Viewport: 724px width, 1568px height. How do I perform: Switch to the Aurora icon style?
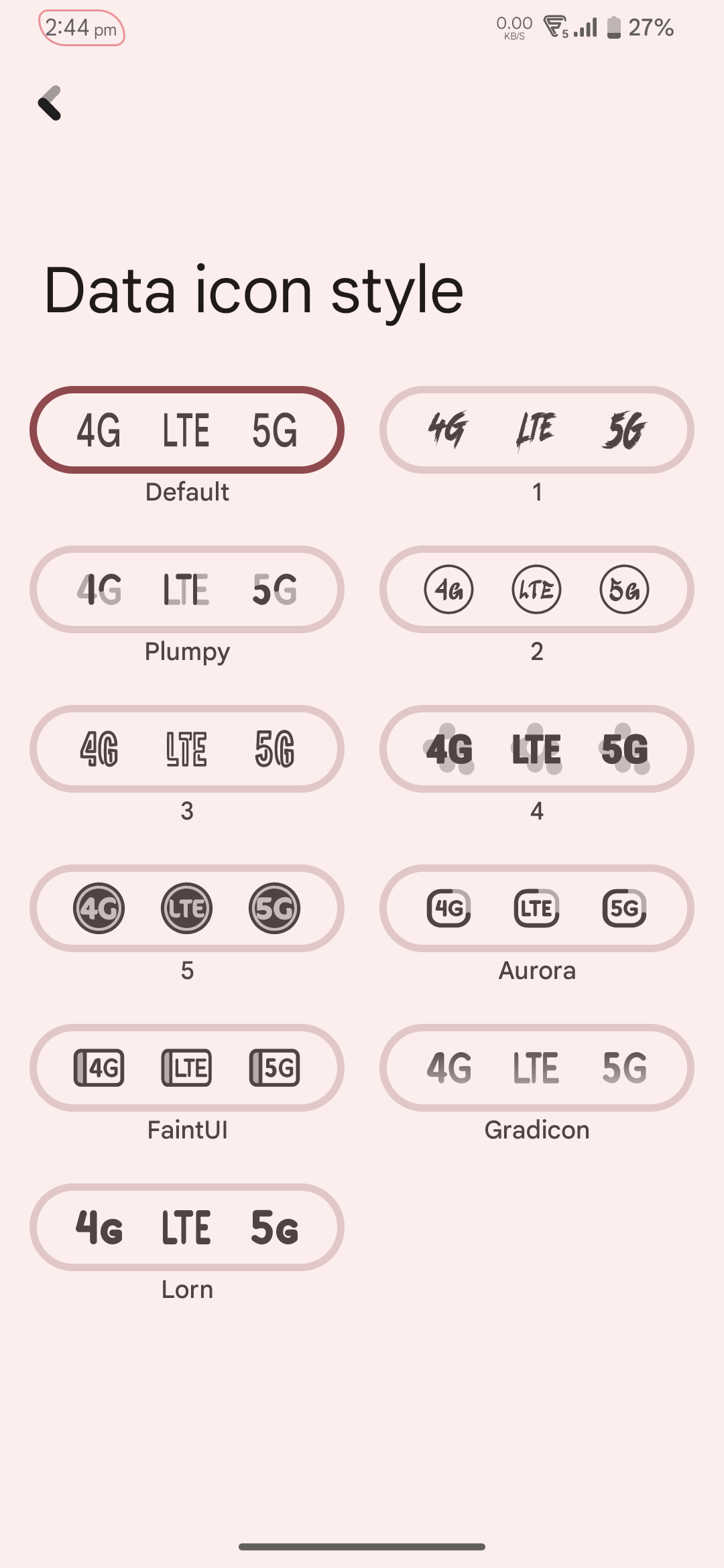point(536,909)
